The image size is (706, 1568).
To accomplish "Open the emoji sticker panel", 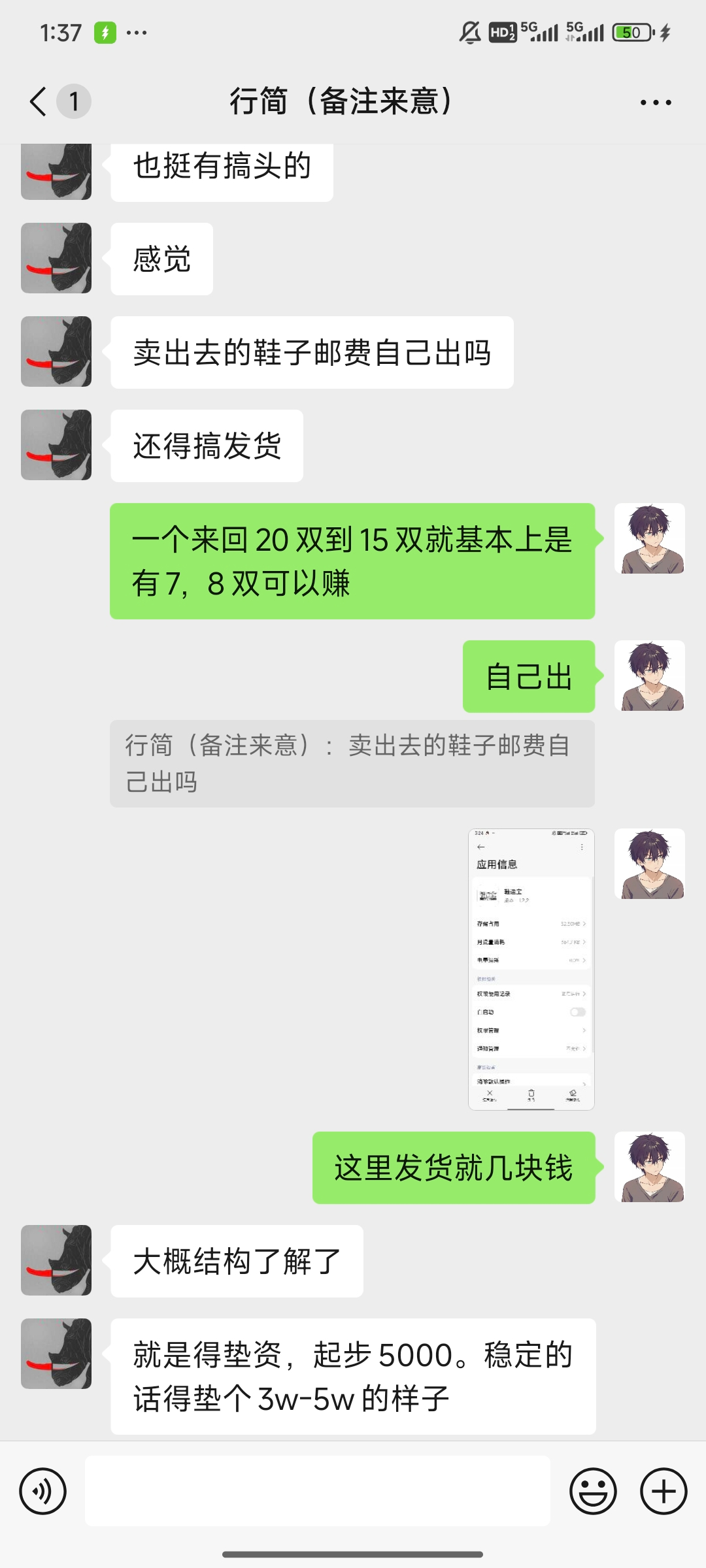I will pyautogui.click(x=593, y=1491).
